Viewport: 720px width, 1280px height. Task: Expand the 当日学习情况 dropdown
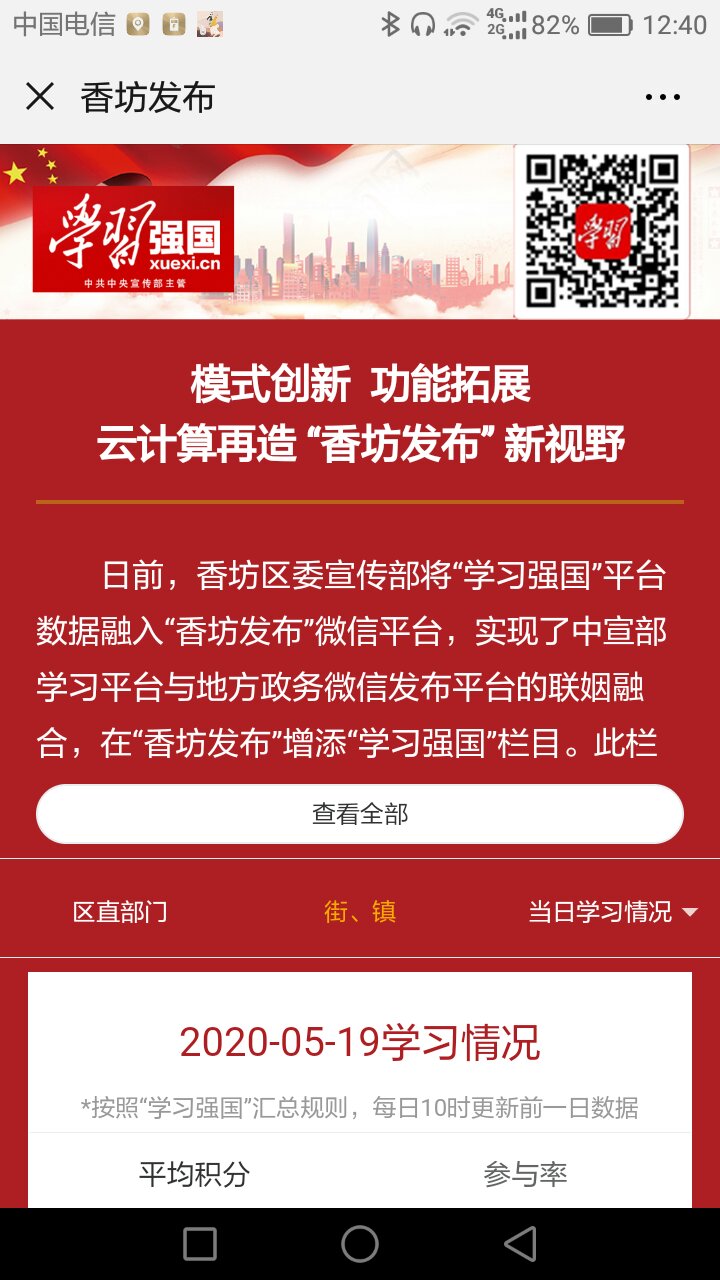click(x=612, y=911)
